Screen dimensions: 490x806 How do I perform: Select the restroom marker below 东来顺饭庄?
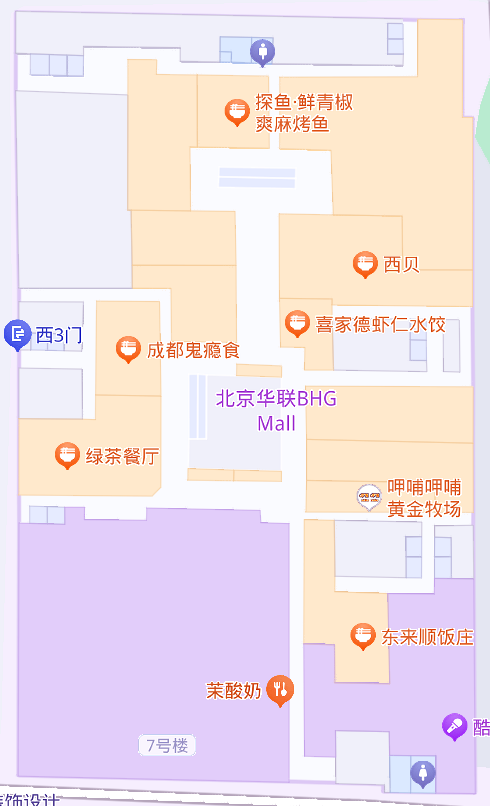[x=423, y=774]
